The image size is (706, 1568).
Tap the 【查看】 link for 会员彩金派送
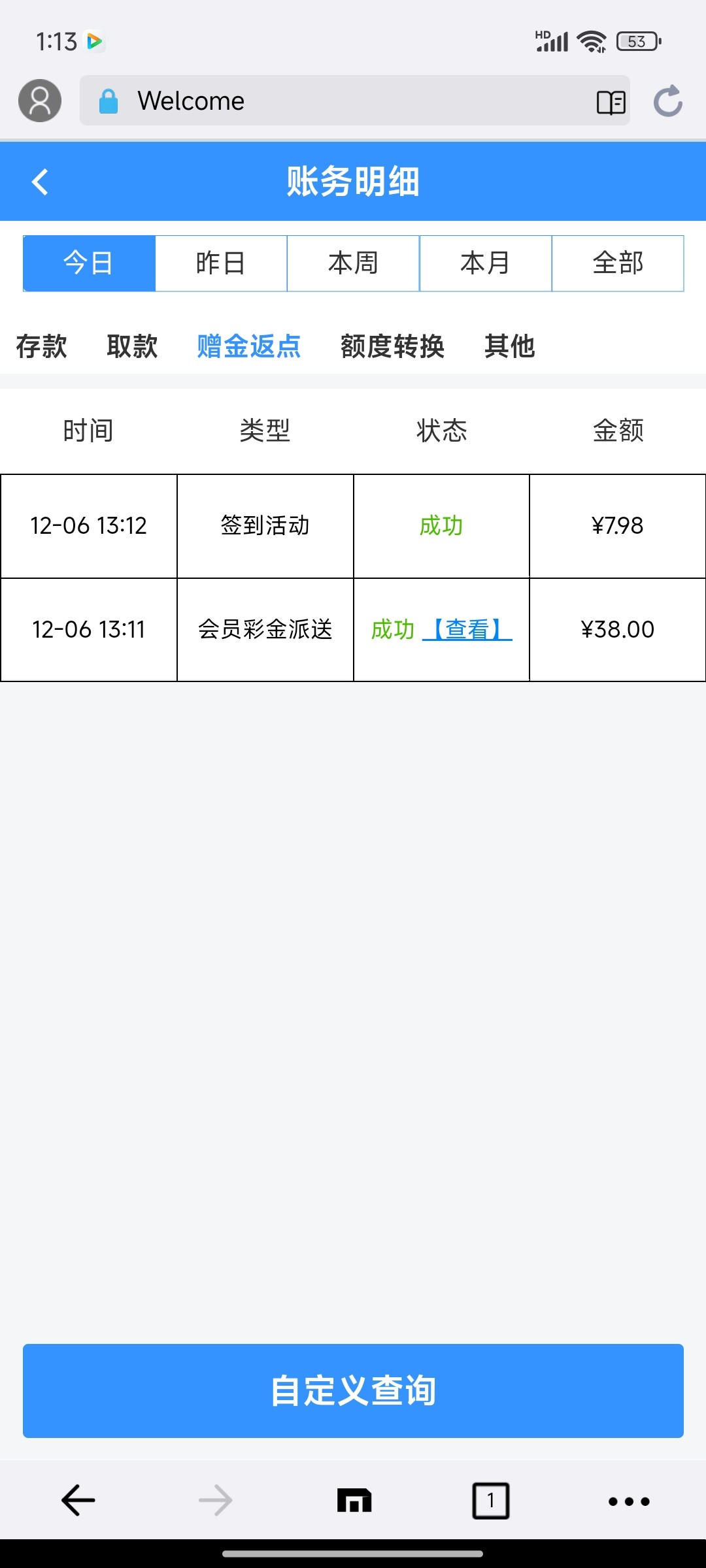pos(467,629)
